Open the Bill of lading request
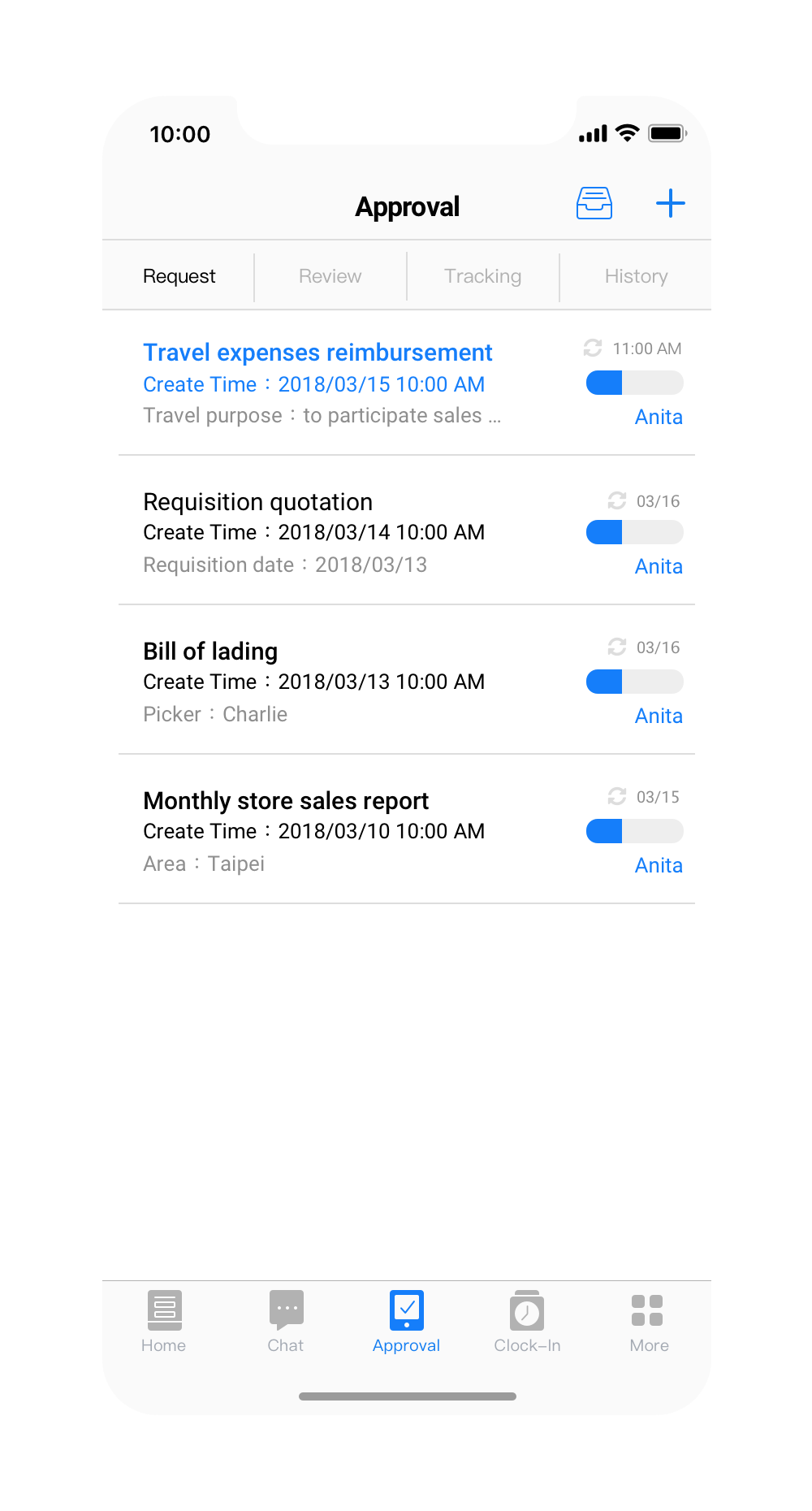This screenshot has height=1511, width=812. click(210, 652)
